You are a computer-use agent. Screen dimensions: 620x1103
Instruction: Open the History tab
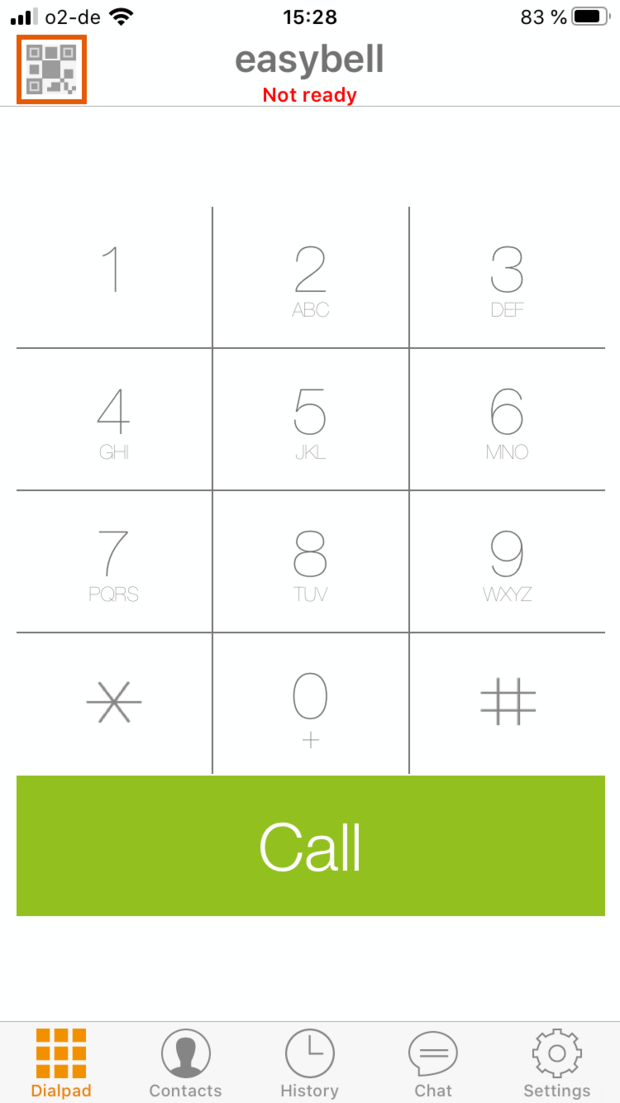pos(309,1063)
